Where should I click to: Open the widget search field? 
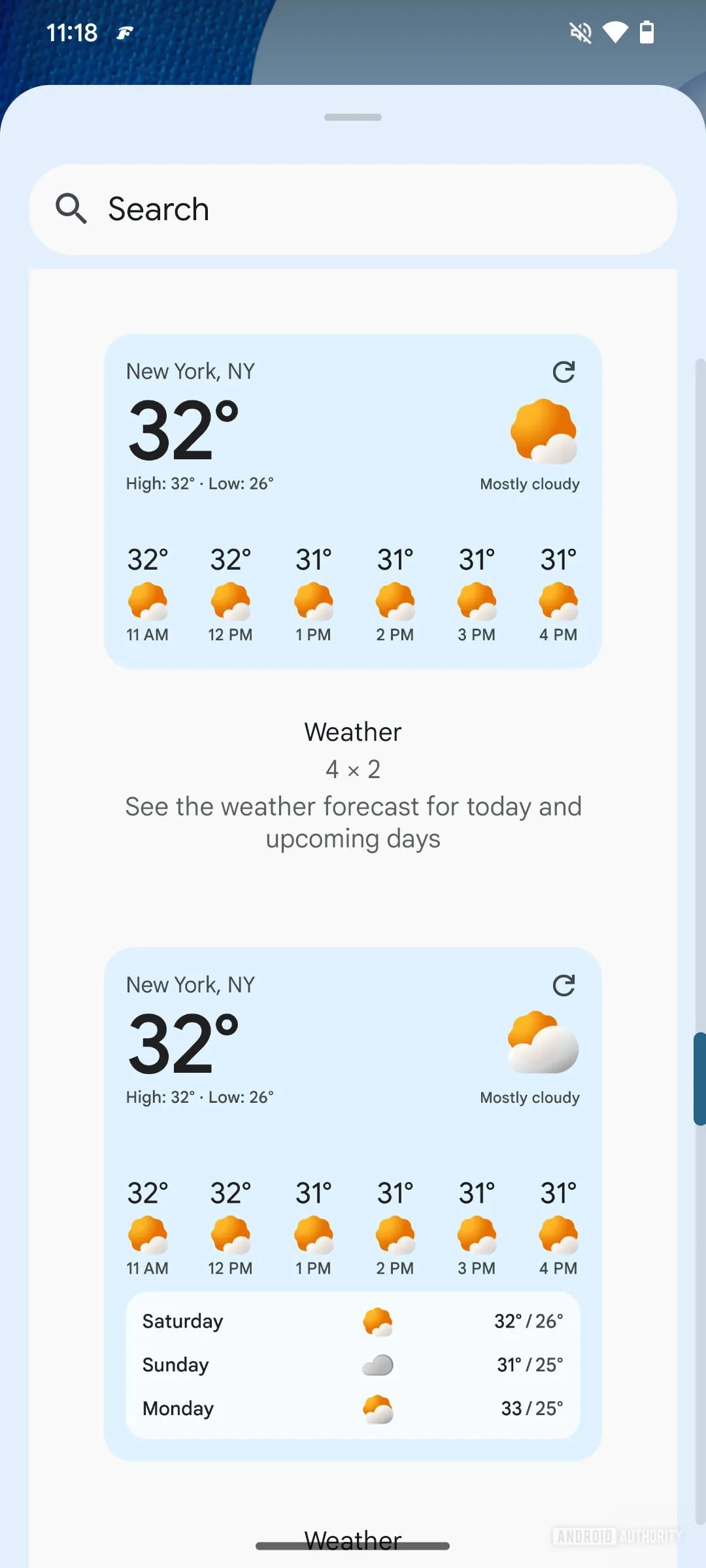[353, 209]
